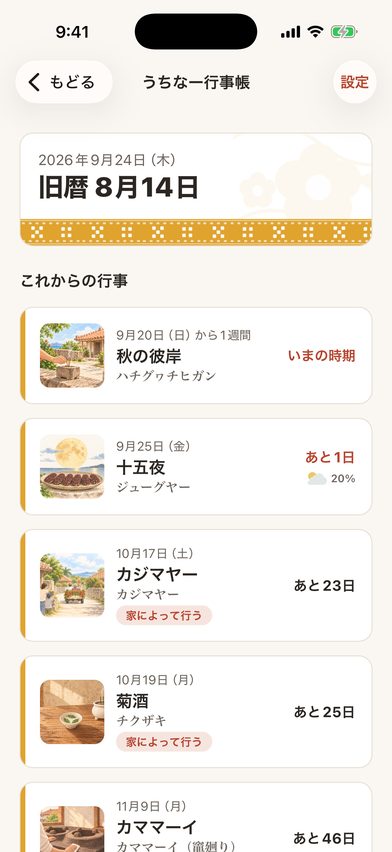Open 設定 settings
392x852 pixels.
click(354, 82)
